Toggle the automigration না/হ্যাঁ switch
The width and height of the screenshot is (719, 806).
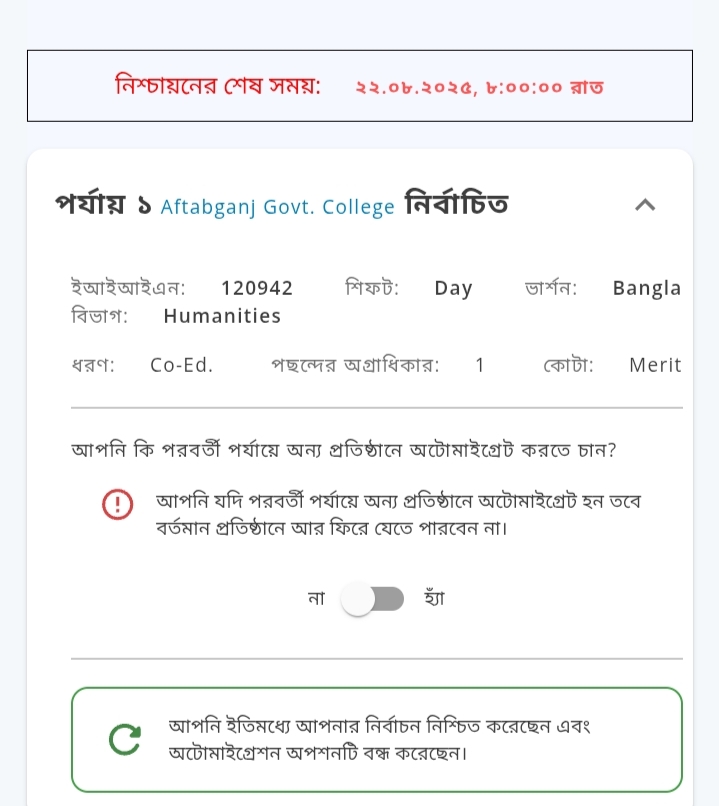tap(373, 599)
